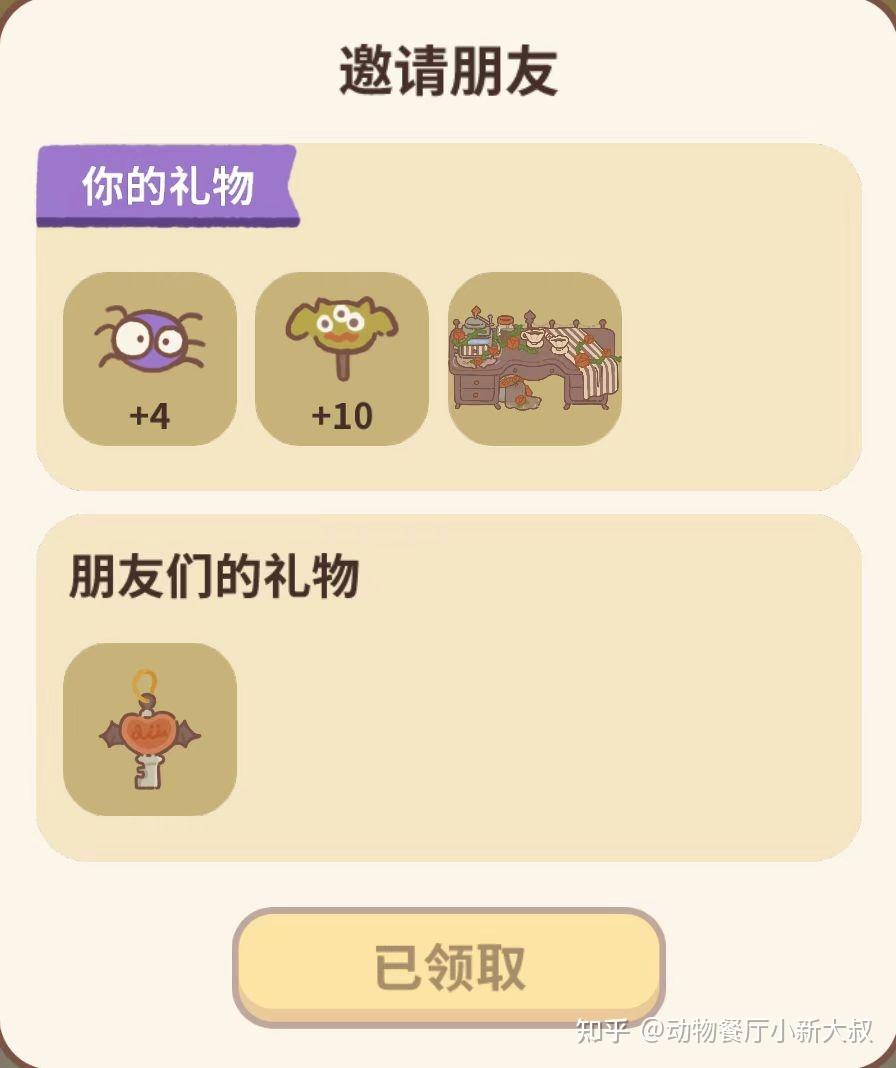Tap the 已领取 button

tap(449, 966)
